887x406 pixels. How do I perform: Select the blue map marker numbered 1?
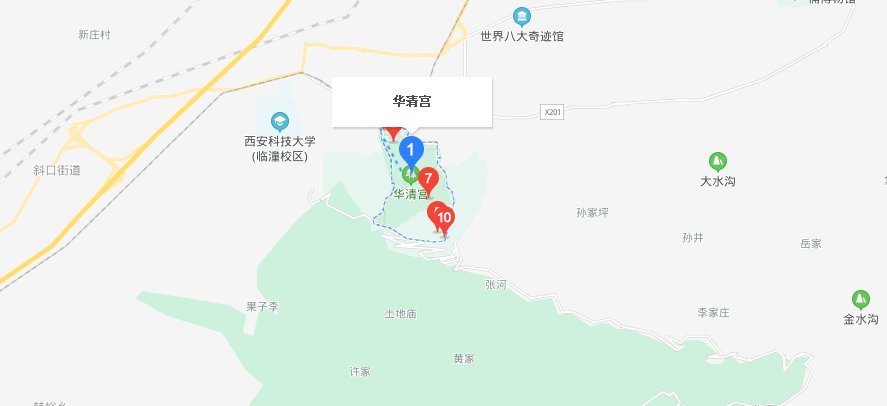pos(411,152)
